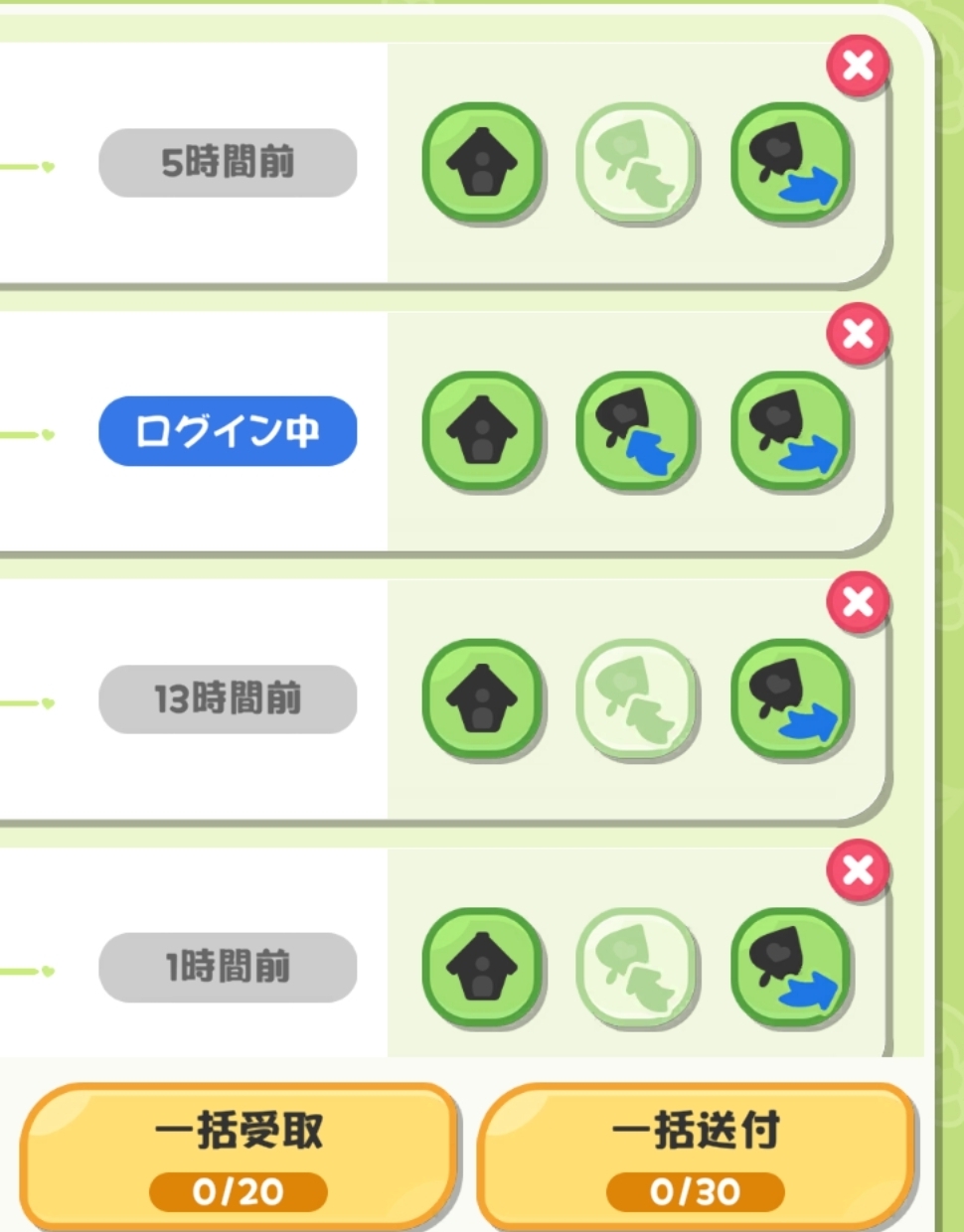Remove the friend last seen 1時間前

(858, 870)
